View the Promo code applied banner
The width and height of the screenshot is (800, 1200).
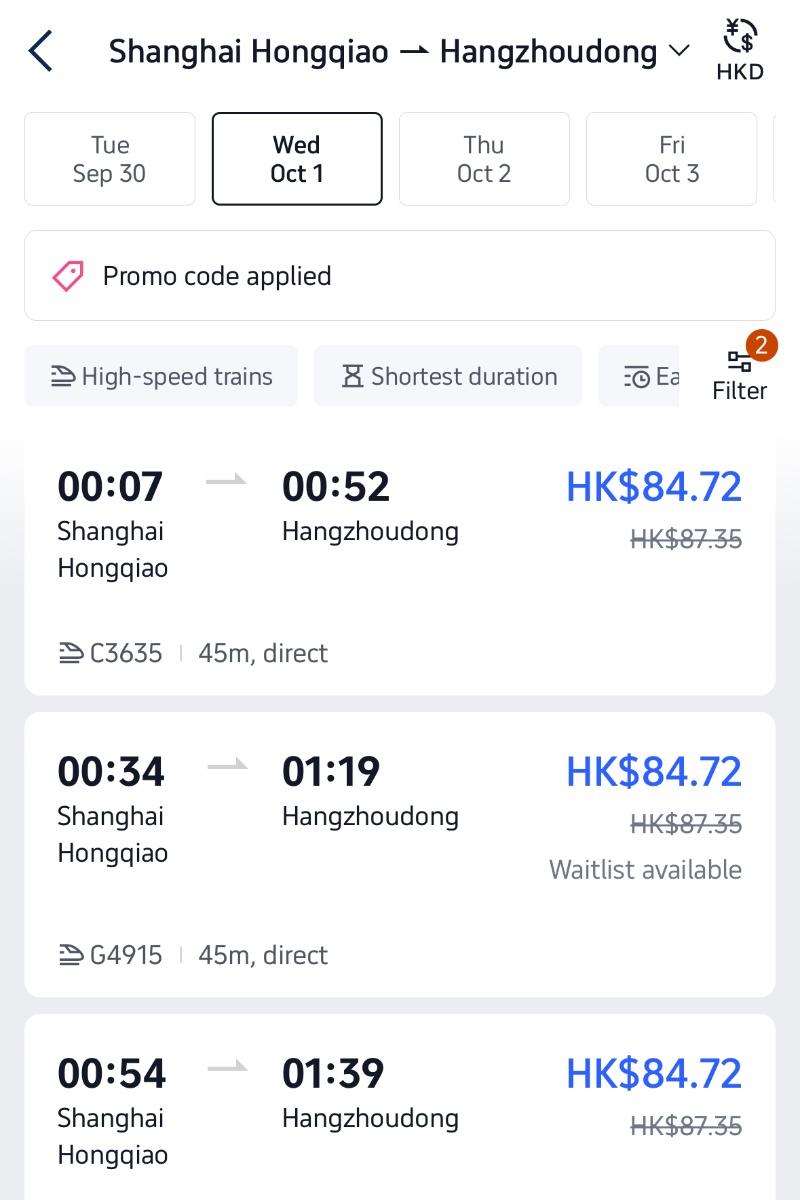400,276
